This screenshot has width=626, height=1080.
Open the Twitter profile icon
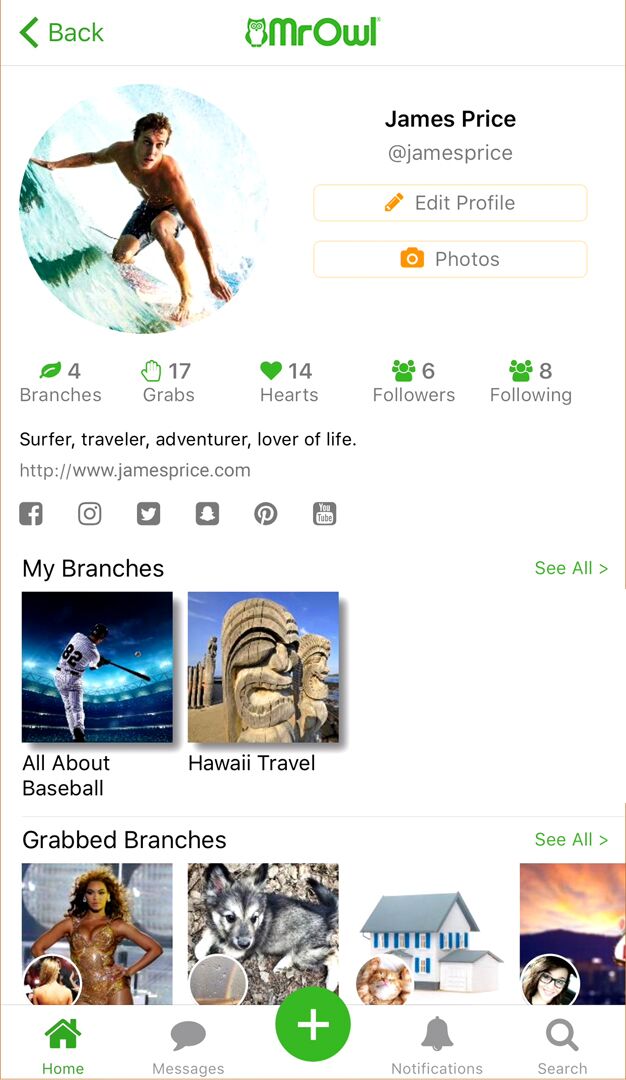148,514
